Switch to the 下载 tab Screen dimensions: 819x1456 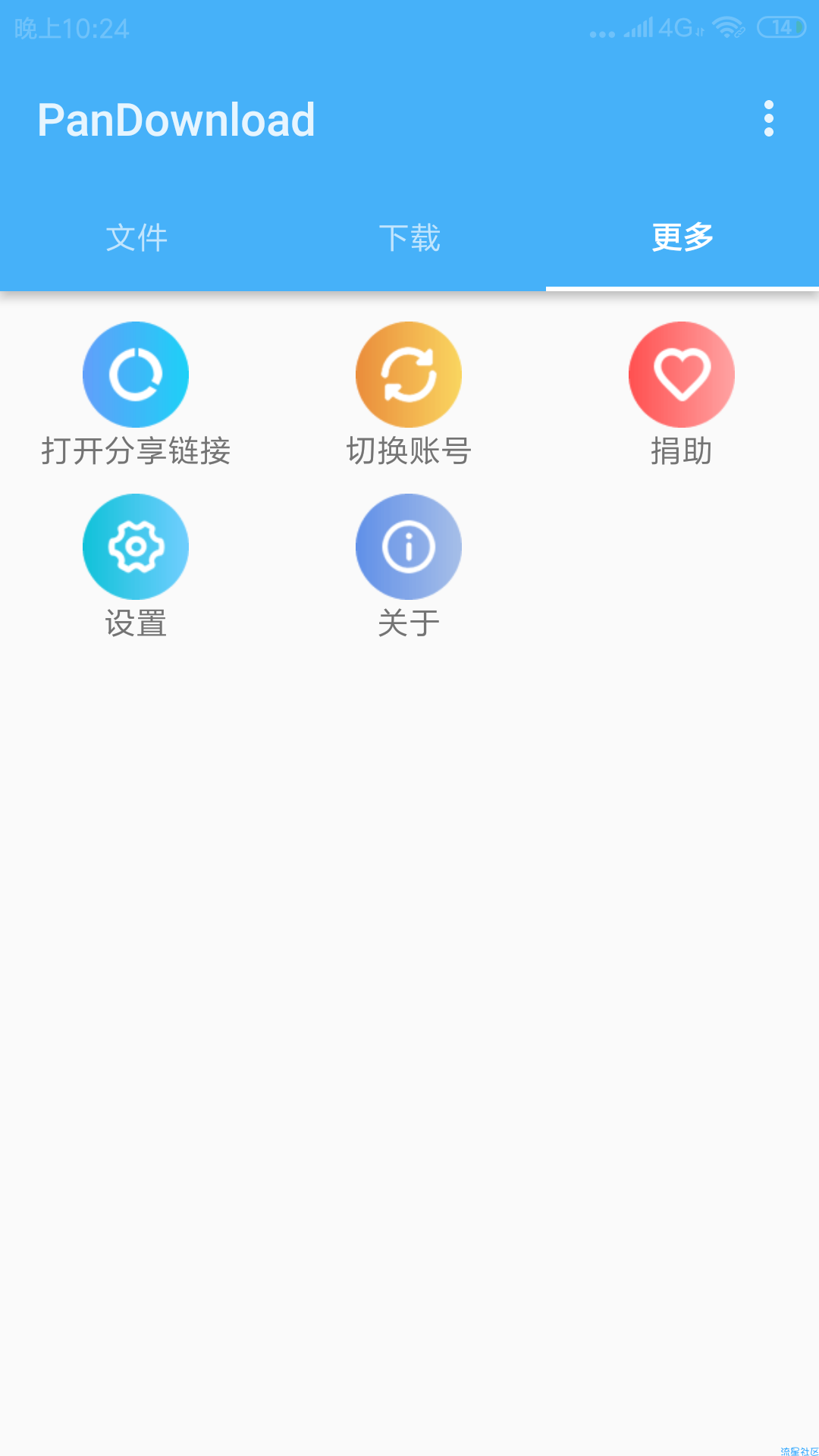(409, 237)
